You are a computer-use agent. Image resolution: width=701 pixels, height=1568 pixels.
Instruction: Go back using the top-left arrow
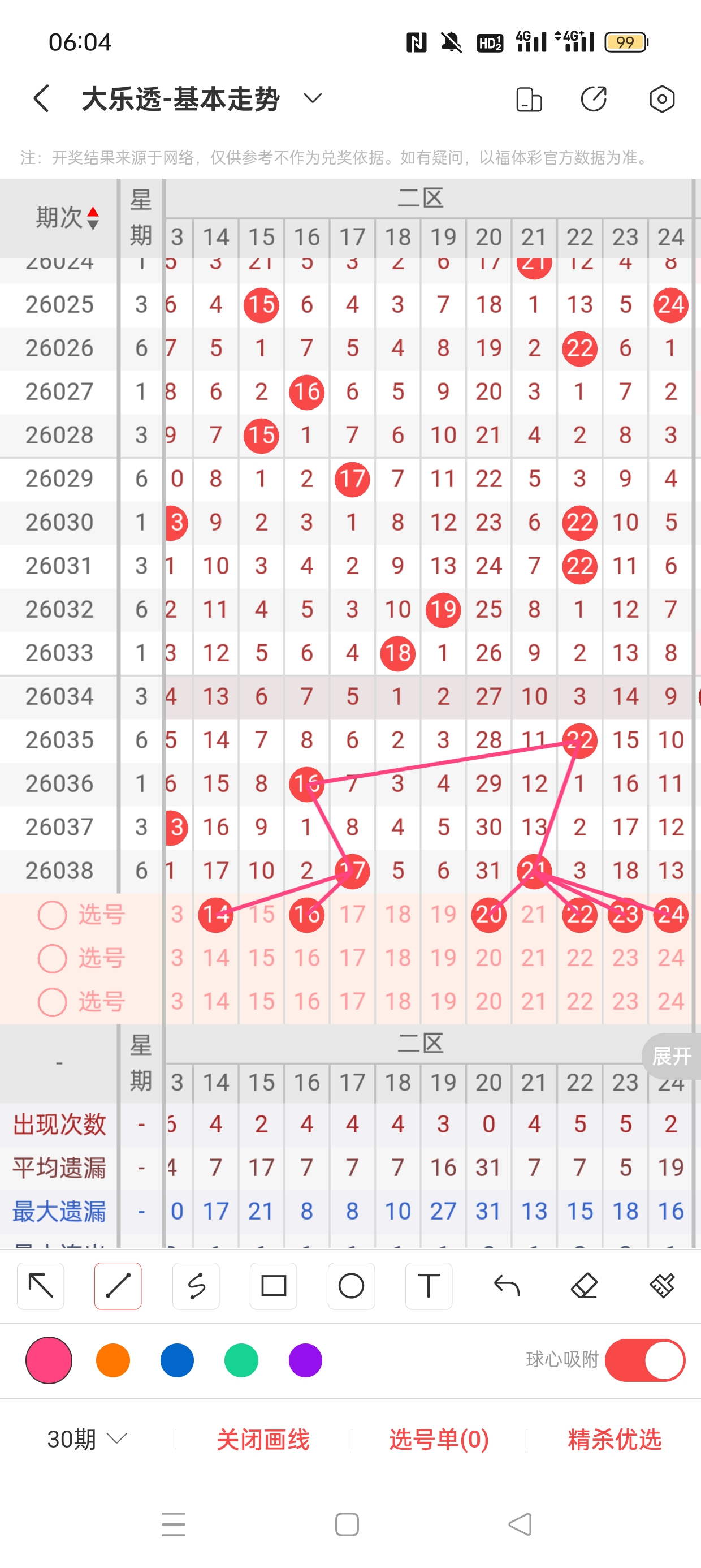click(x=41, y=98)
